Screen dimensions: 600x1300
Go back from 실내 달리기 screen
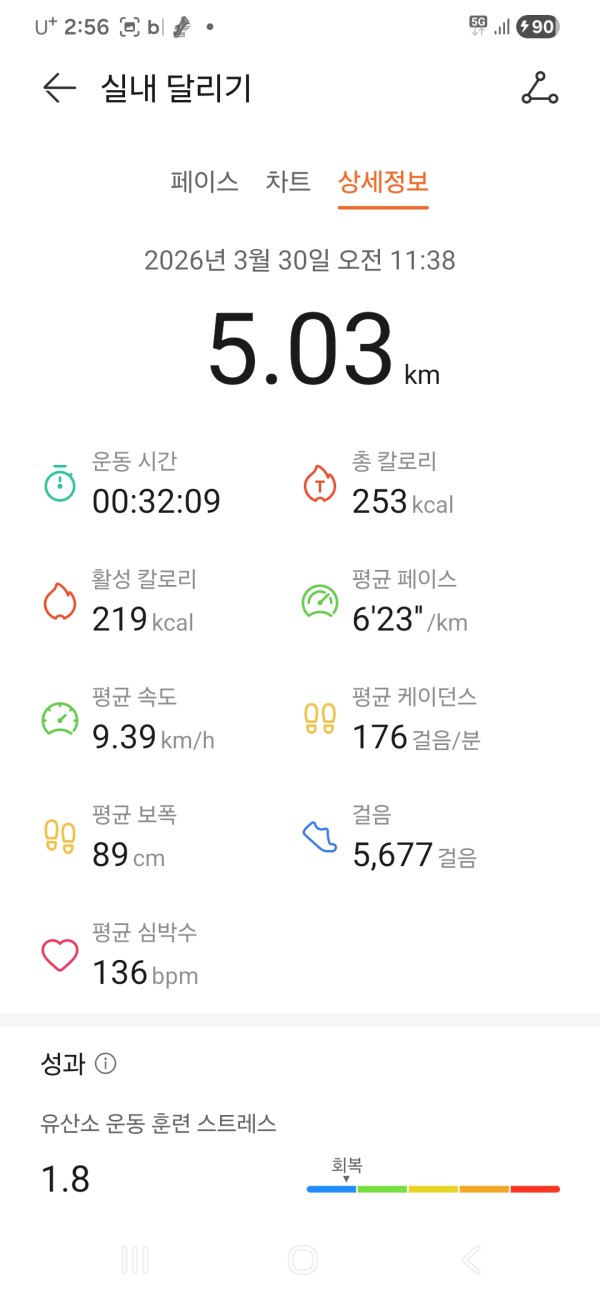[59, 88]
